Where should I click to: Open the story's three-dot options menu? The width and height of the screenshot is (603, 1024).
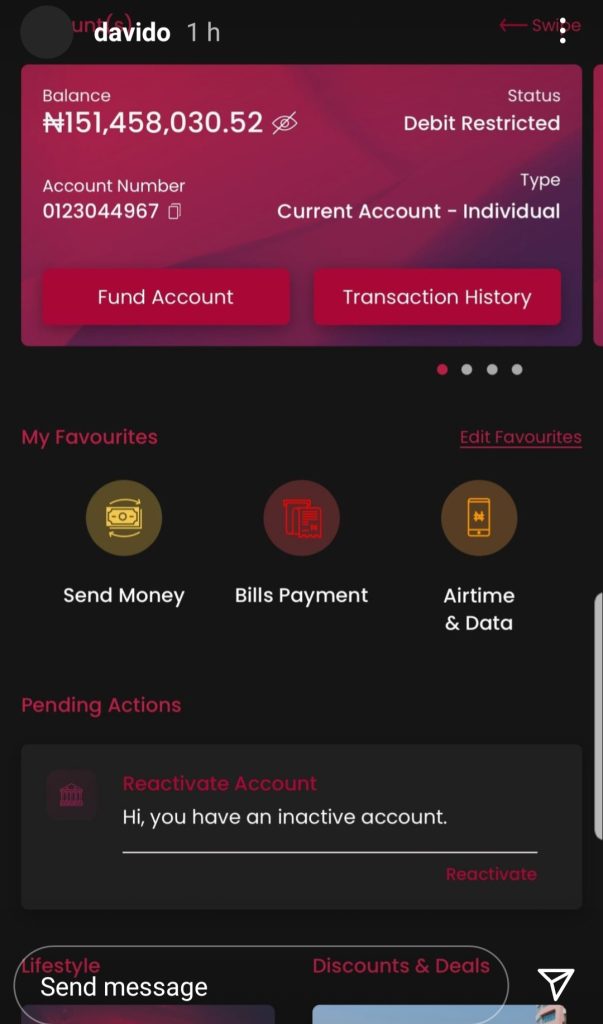pos(563,31)
